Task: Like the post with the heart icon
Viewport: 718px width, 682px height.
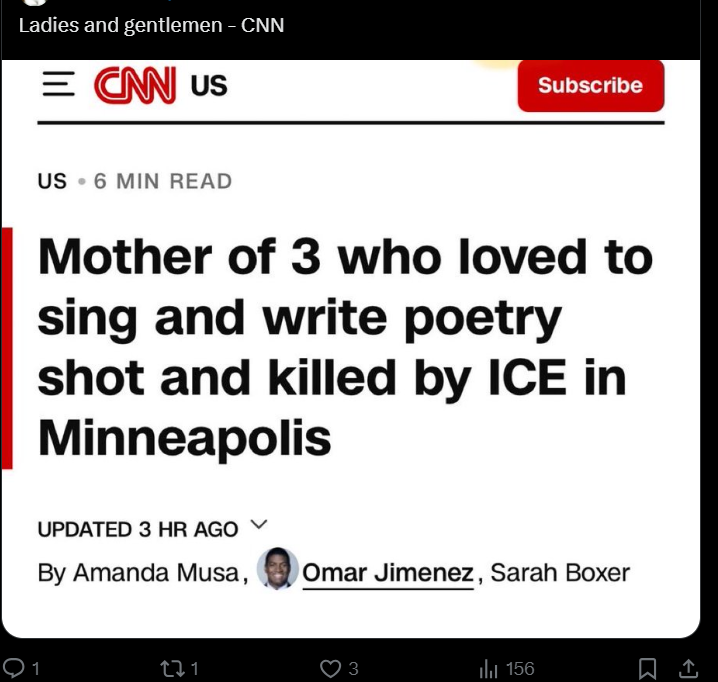Action: [x=331, y=668]
